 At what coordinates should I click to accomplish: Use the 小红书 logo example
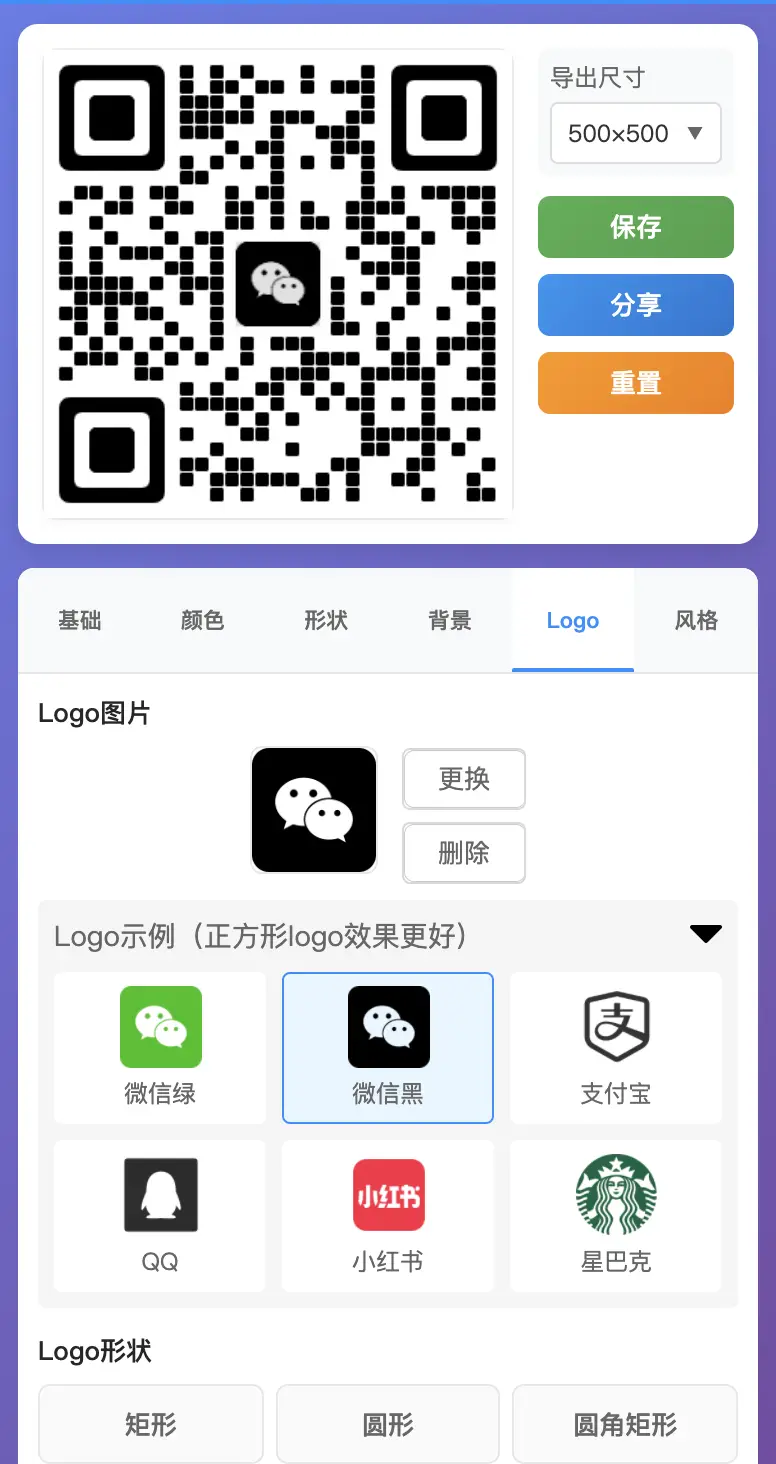(x=388, y=1215)
